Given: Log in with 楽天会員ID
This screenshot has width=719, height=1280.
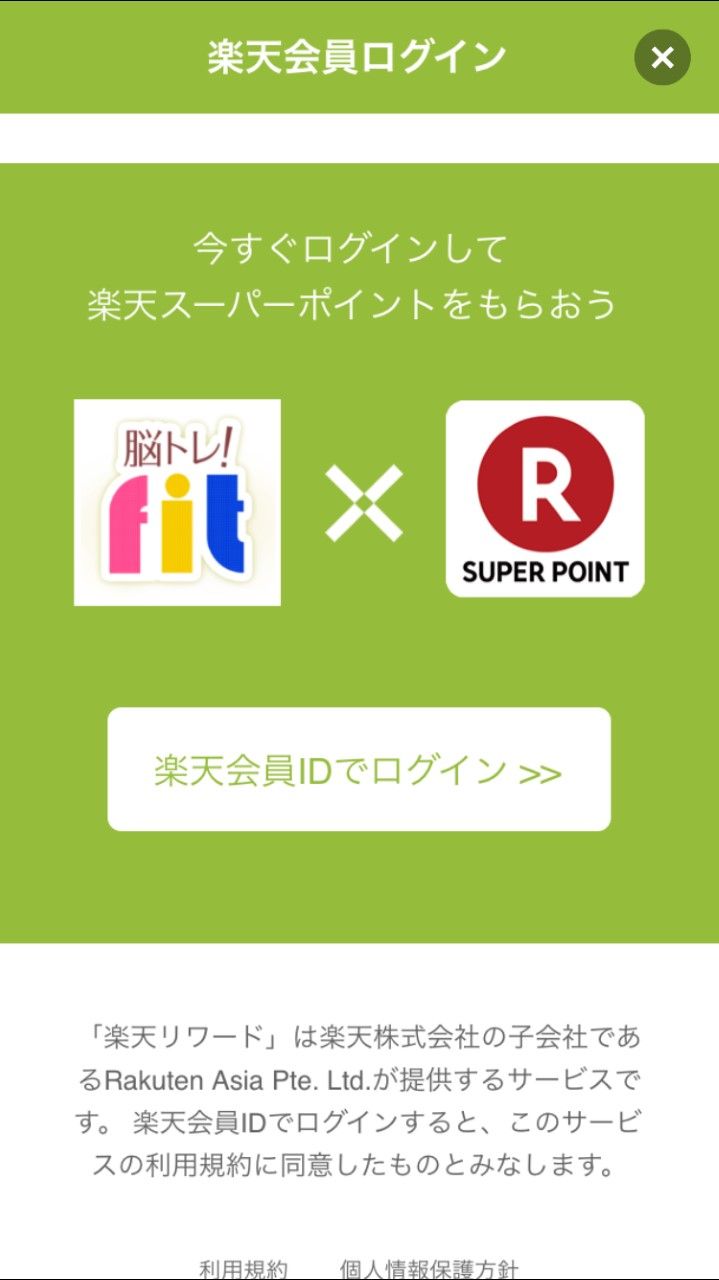Looking at the screenshot, I should (x=359, y=769).
